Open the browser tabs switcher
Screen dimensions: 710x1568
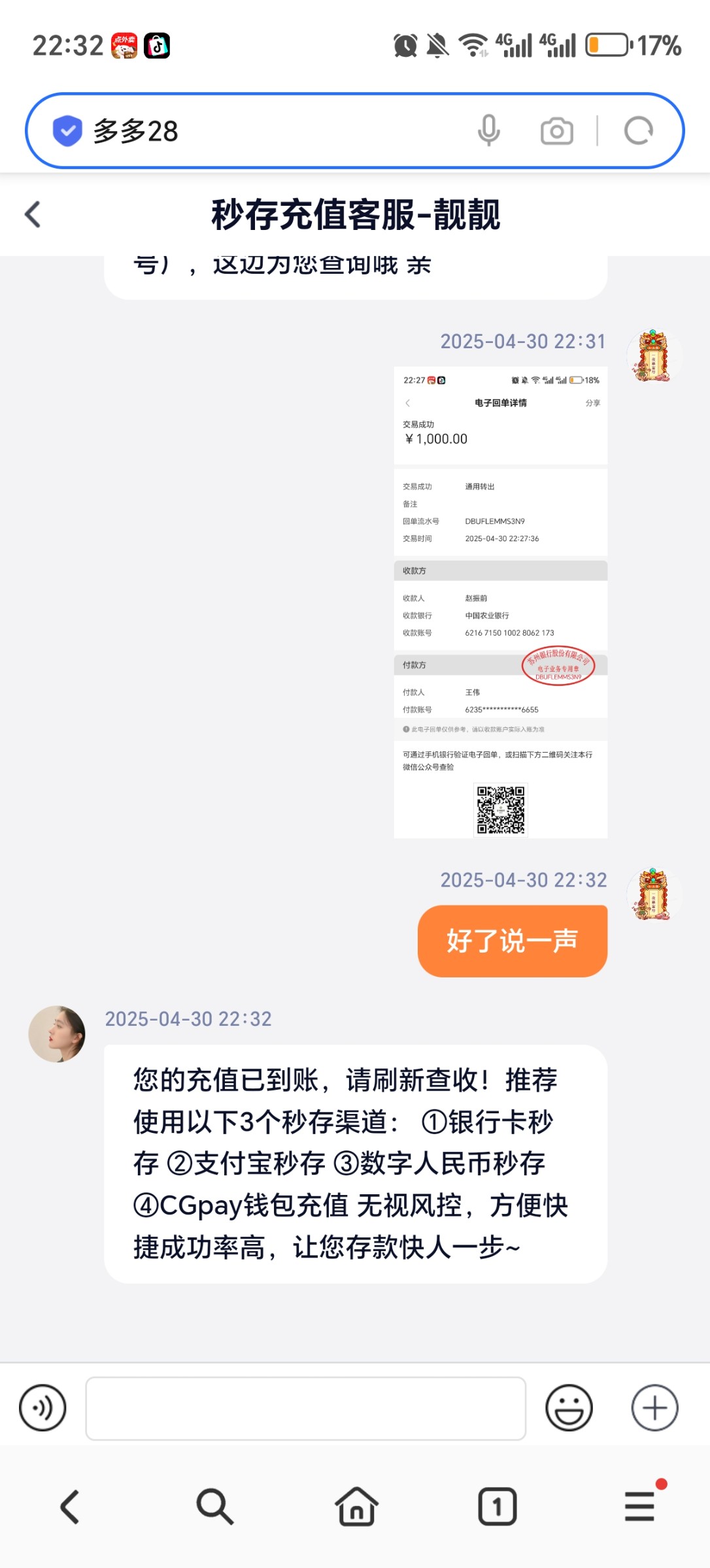[x=497, y=1507]
